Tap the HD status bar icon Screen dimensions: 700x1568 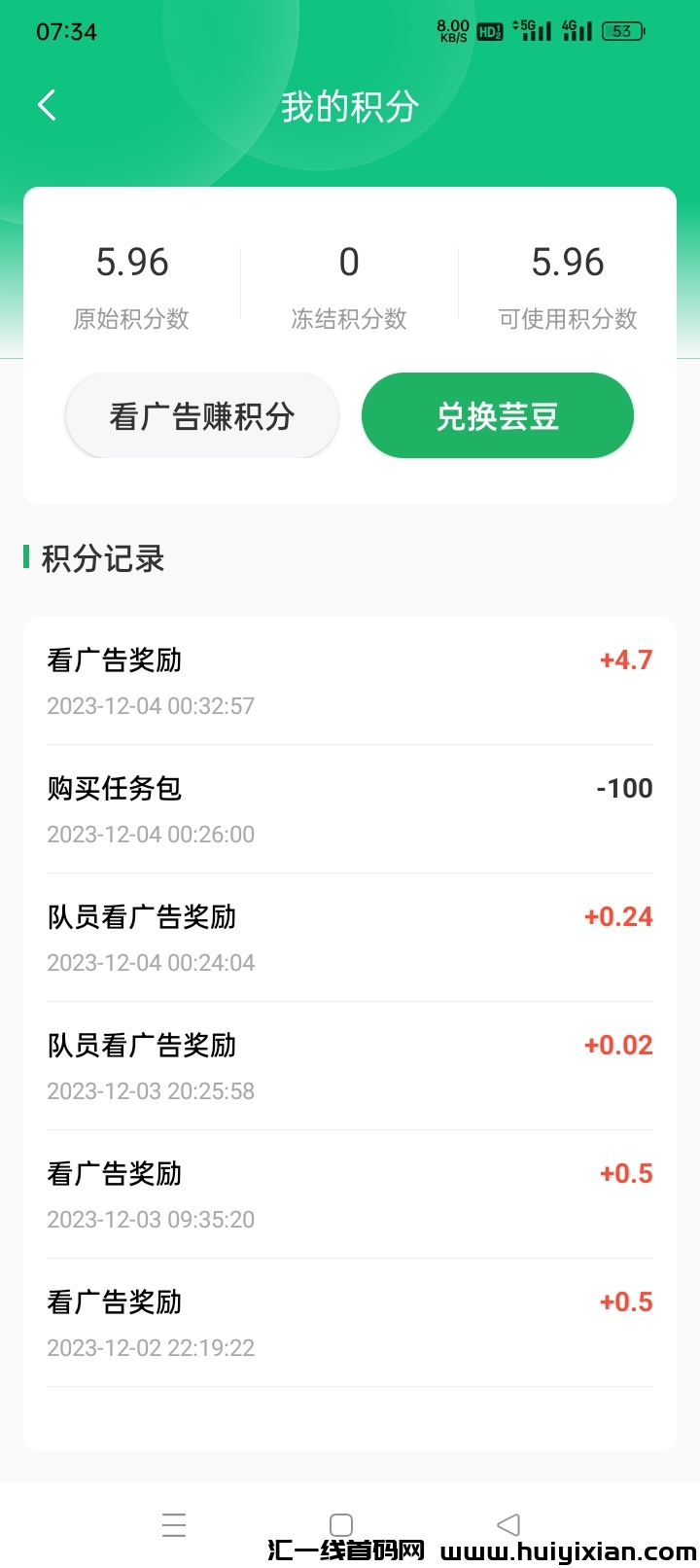click(x=491, y=30)
